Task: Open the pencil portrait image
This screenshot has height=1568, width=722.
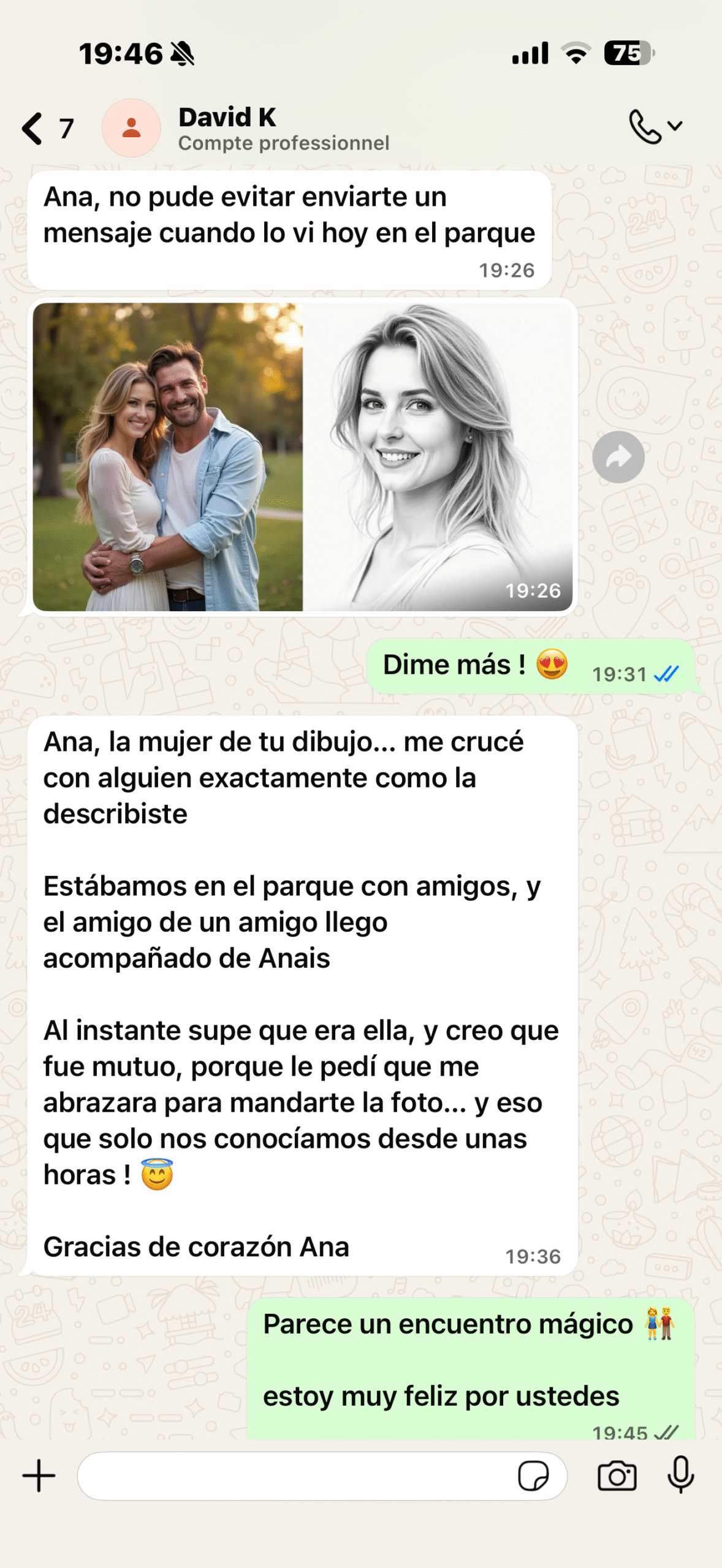Action: click(x=438, y=457)
